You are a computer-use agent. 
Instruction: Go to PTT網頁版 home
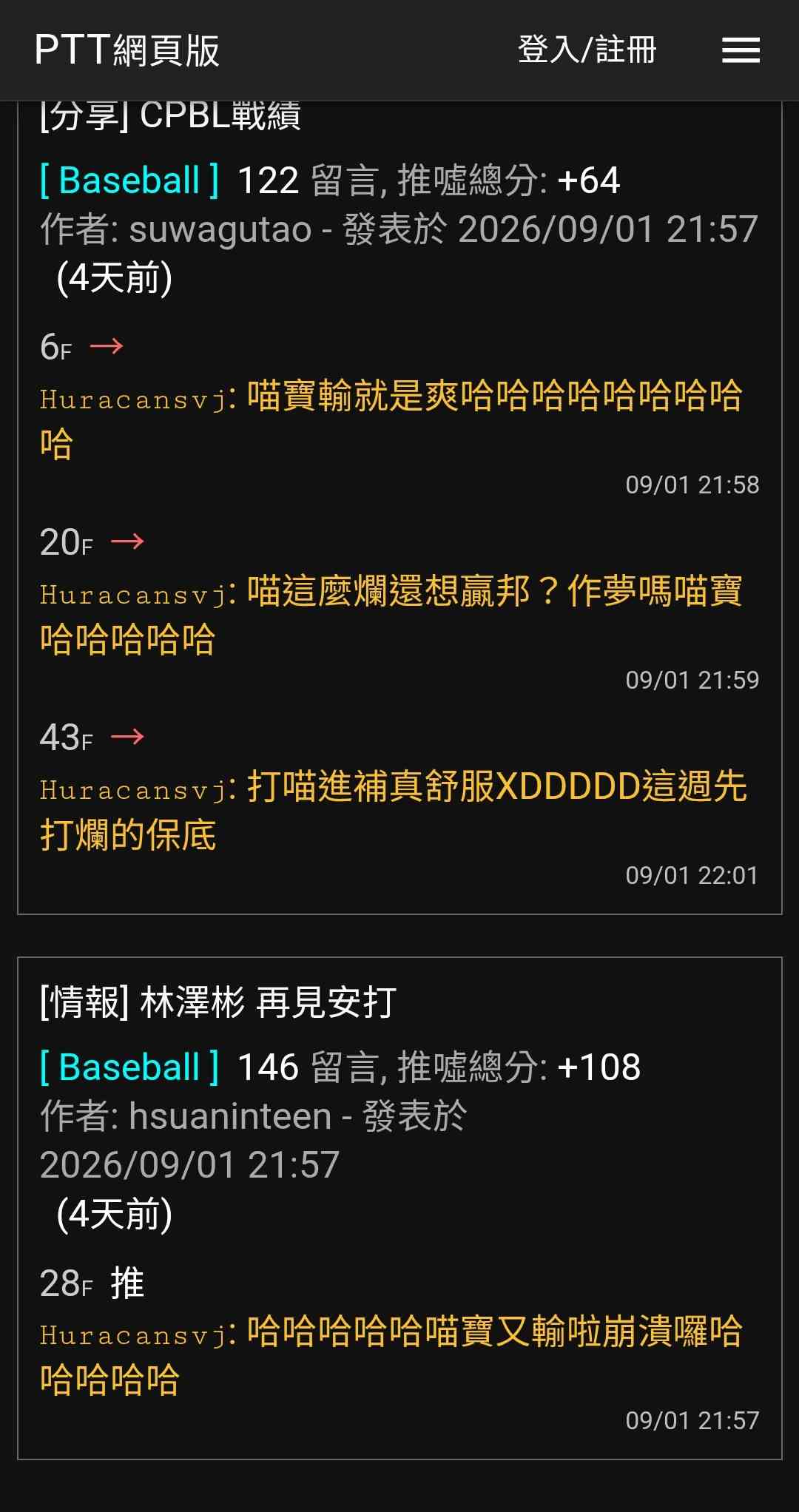click(127, 50)
